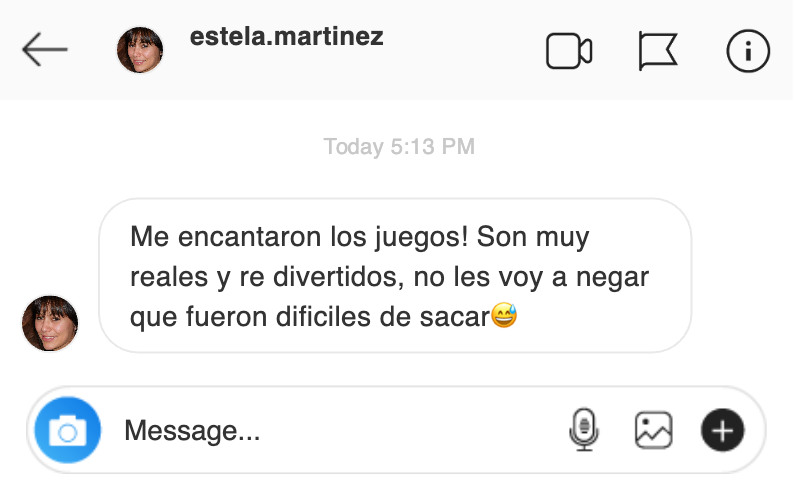Screen dimensions: 794x502
Task: Open the plus menu for more options
Action: pyautogui.click(x=722, y=431)
